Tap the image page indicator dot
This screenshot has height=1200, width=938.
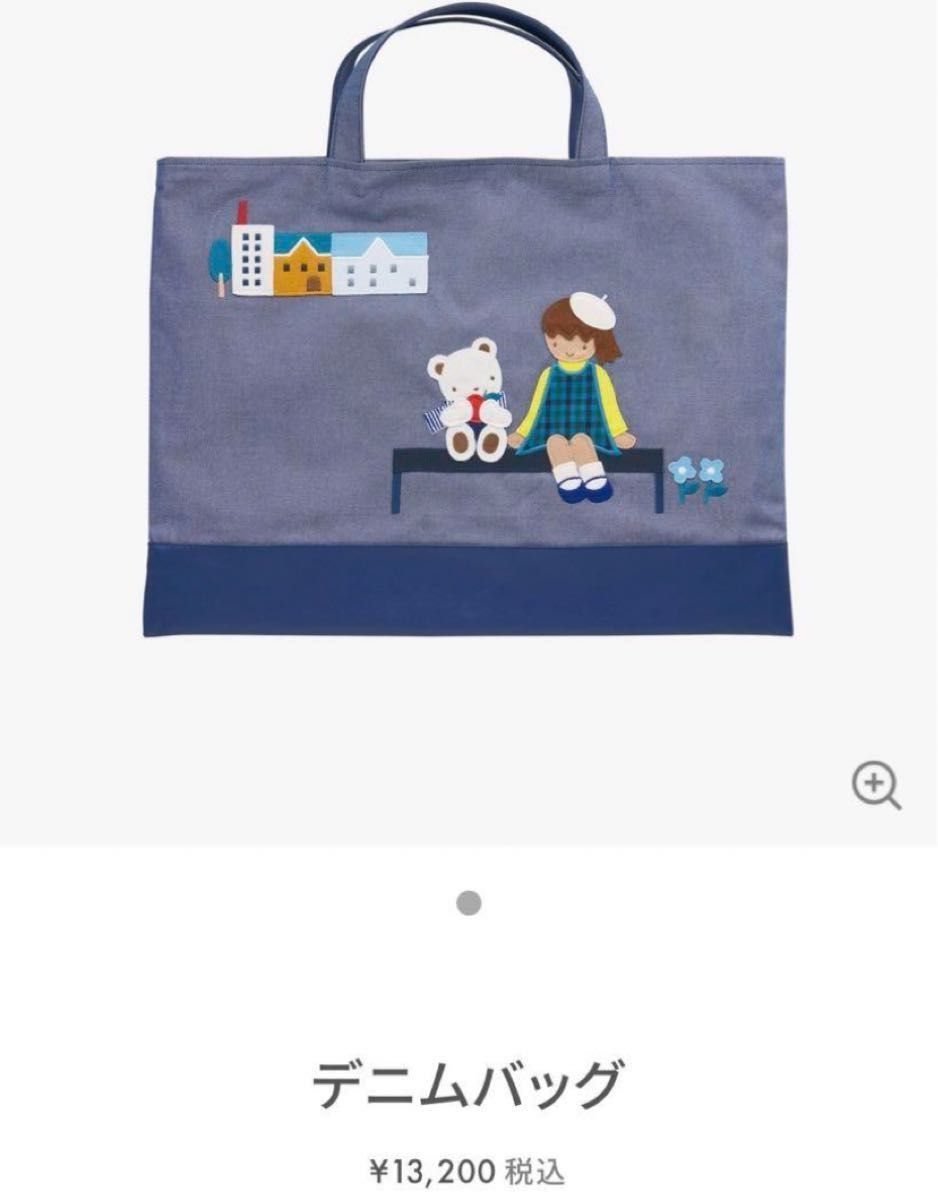pyautogui.click(x=468, y=904)
